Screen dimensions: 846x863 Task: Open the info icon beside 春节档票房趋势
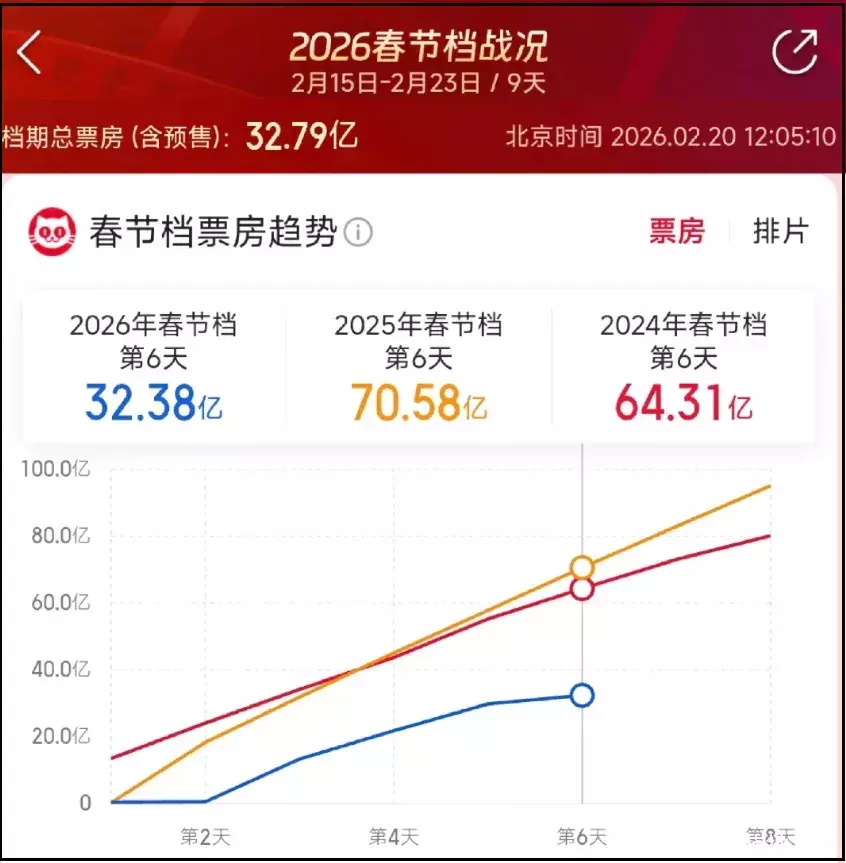358,232
